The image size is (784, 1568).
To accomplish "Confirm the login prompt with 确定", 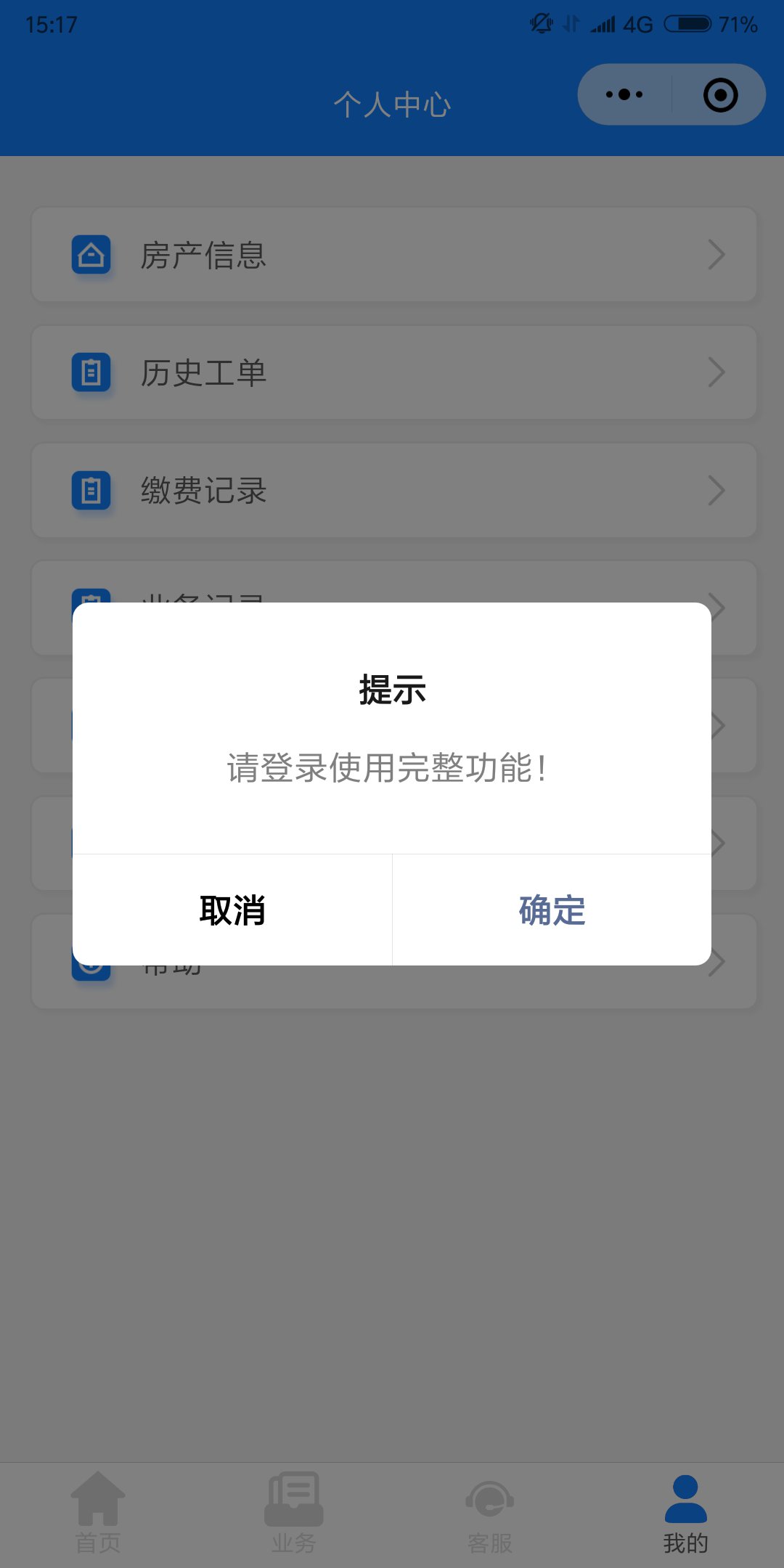I will [x=552, y=910].
